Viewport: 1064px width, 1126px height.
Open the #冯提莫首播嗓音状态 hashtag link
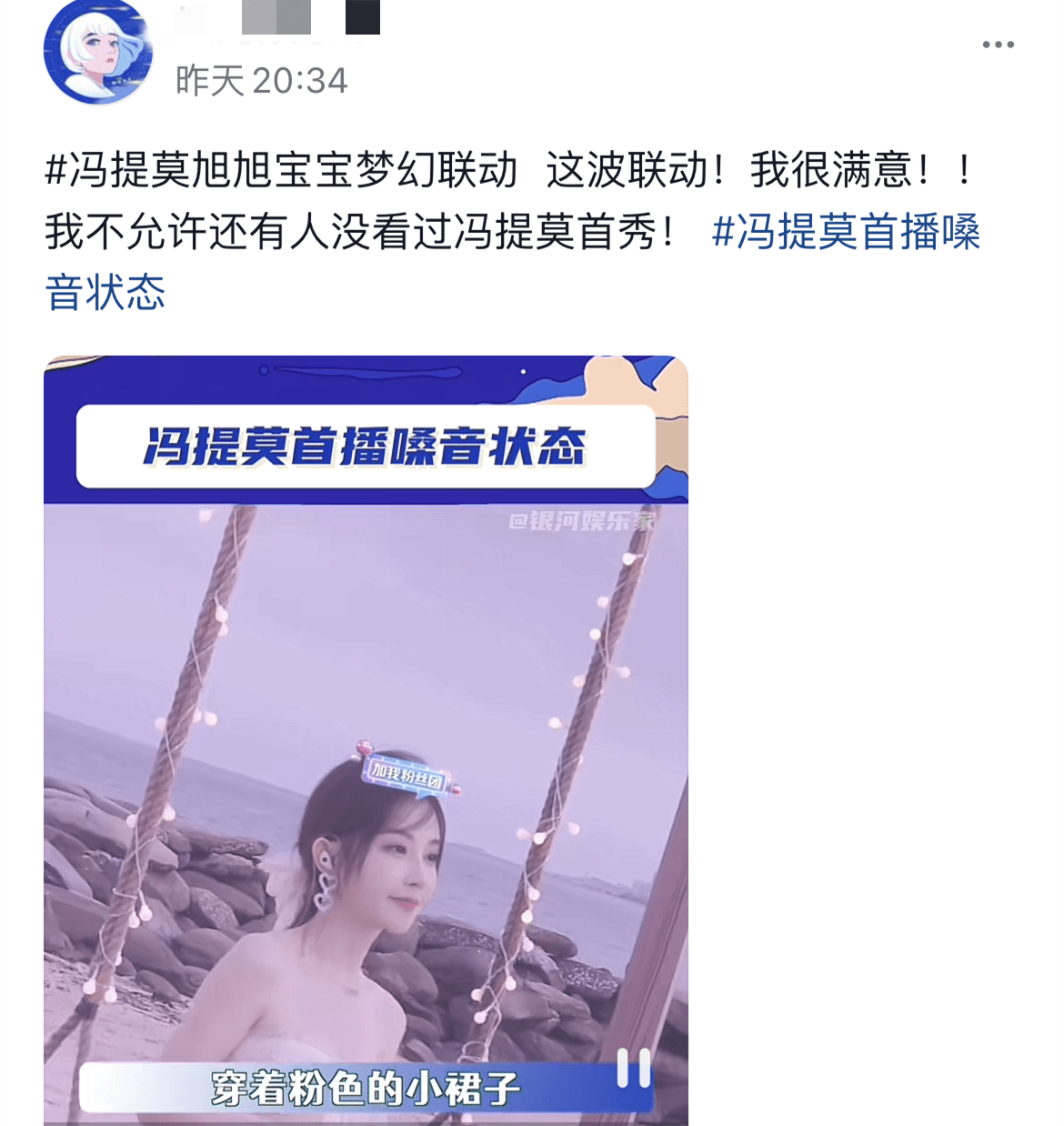coord(845,232)
